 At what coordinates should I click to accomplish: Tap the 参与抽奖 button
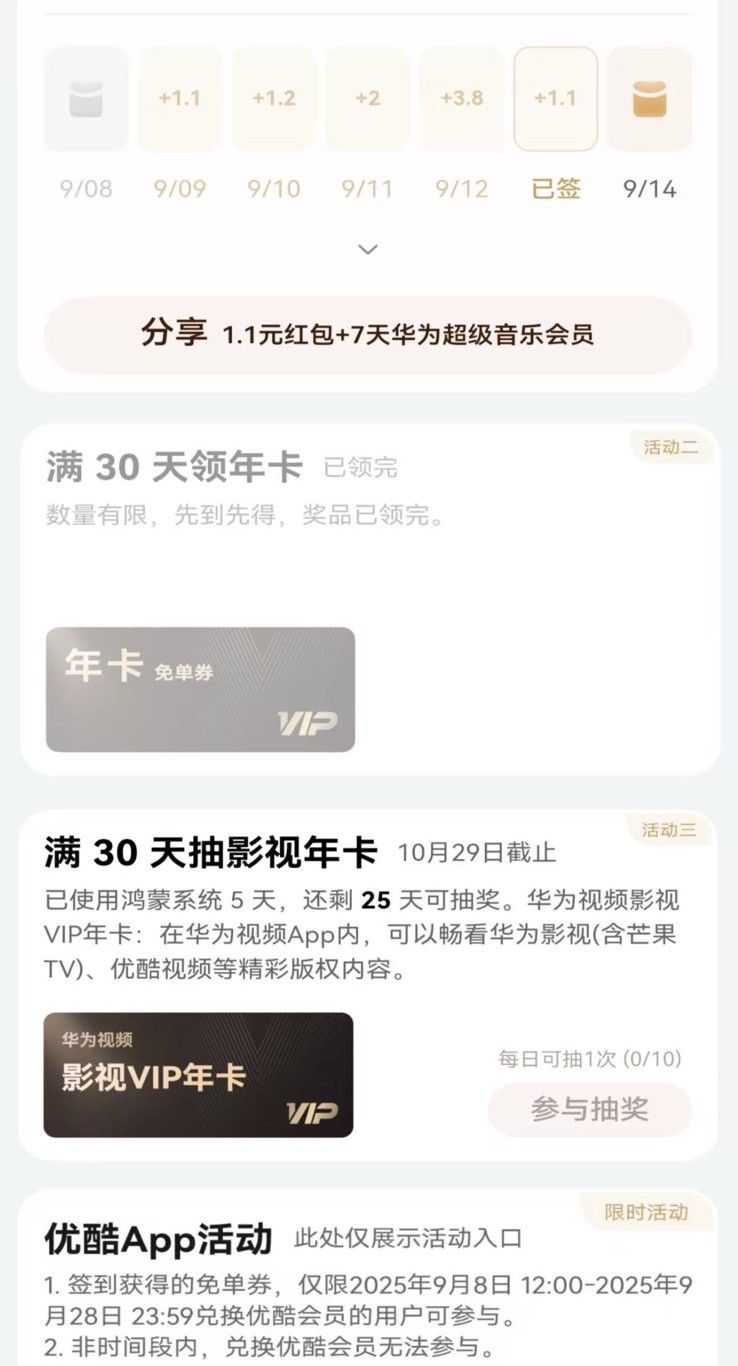[590, 1109]
